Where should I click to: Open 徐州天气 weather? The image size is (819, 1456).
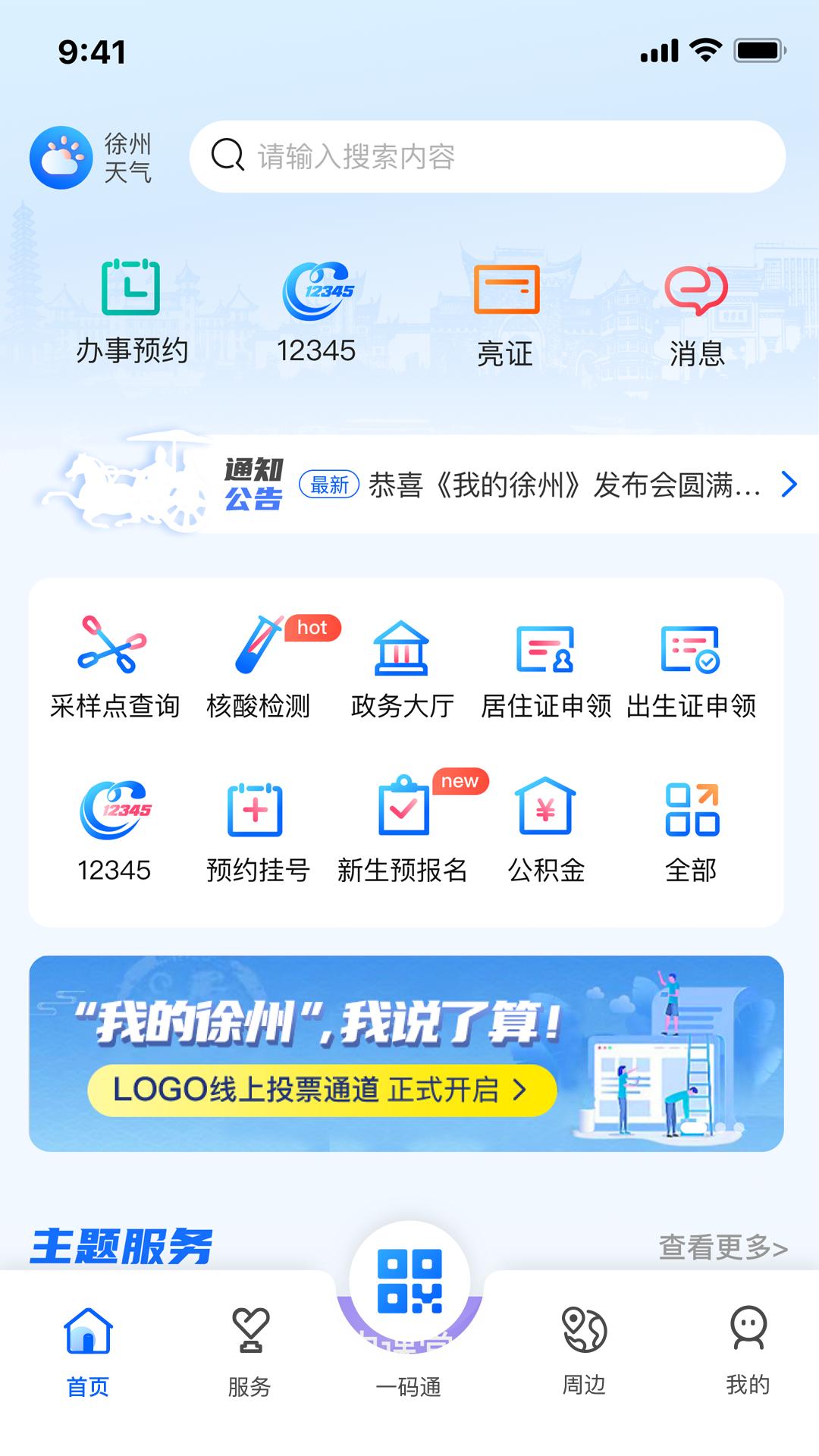click(91, 157)
